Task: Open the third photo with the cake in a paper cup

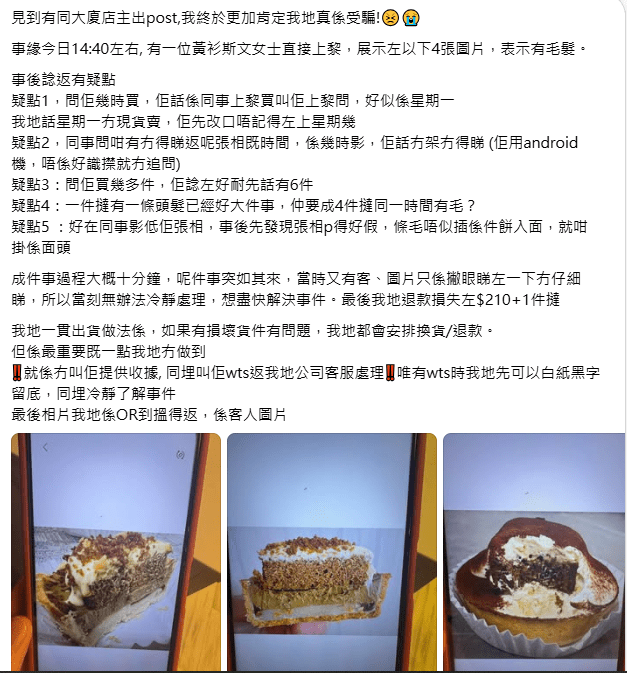Action: click(x=533, y=552)
